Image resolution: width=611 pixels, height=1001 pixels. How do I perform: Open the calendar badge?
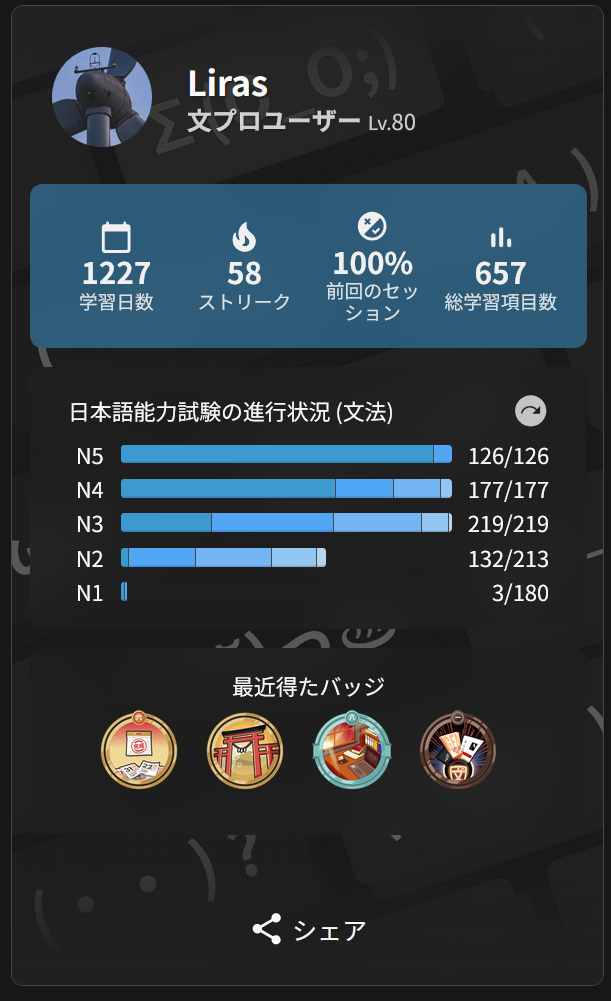(x=139, y=750)
